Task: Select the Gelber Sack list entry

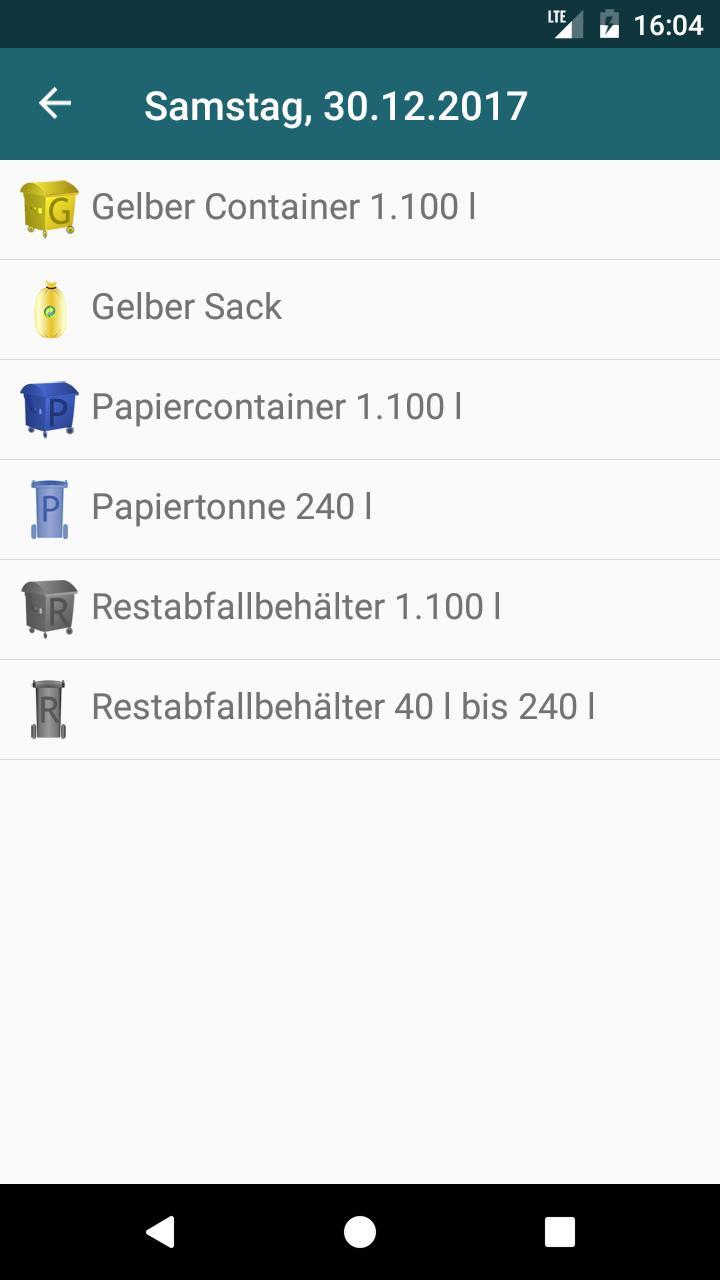Action: point(360,306)
